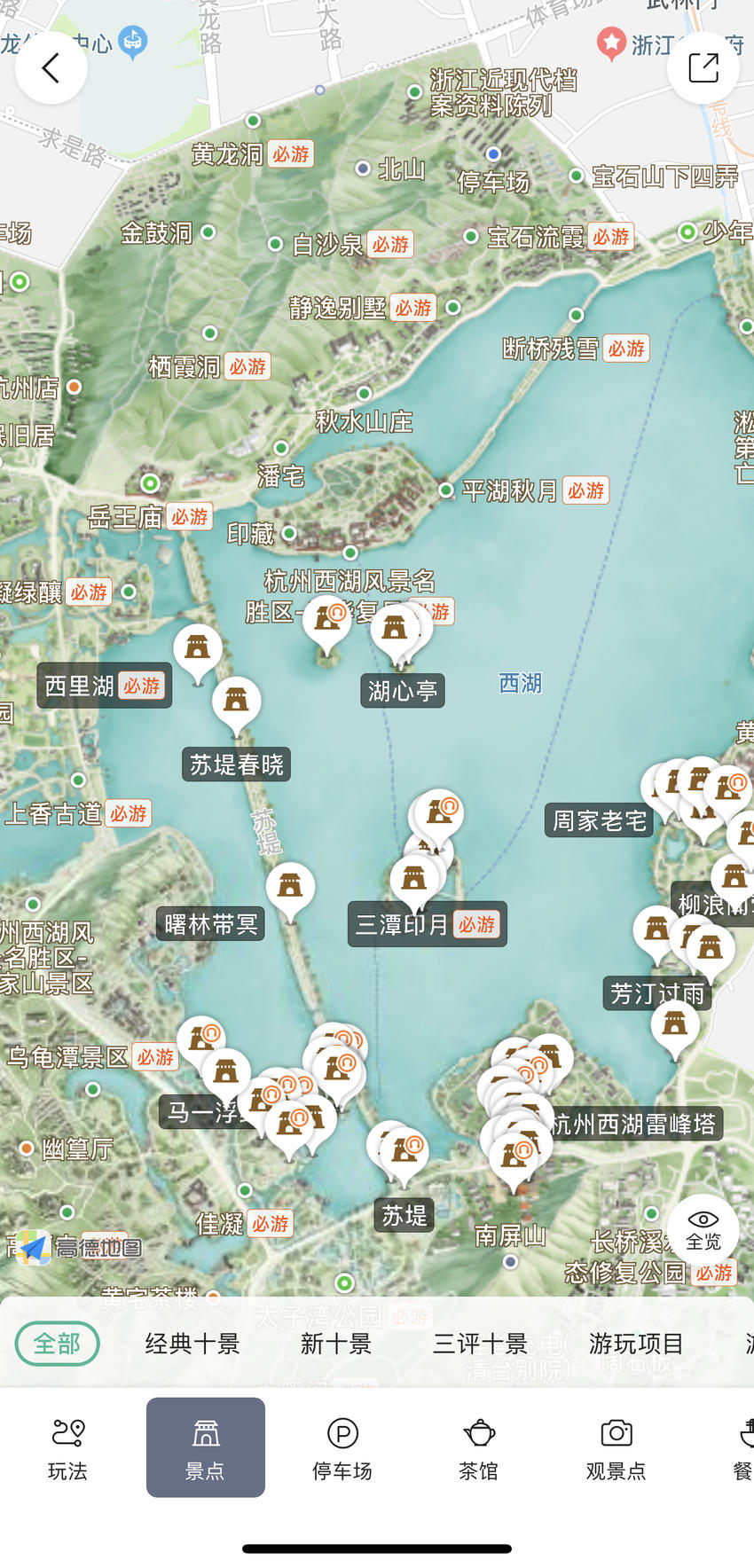Open the 湖心亭 marker label
The image size is (754, 1568).
[x=403, y=691]
